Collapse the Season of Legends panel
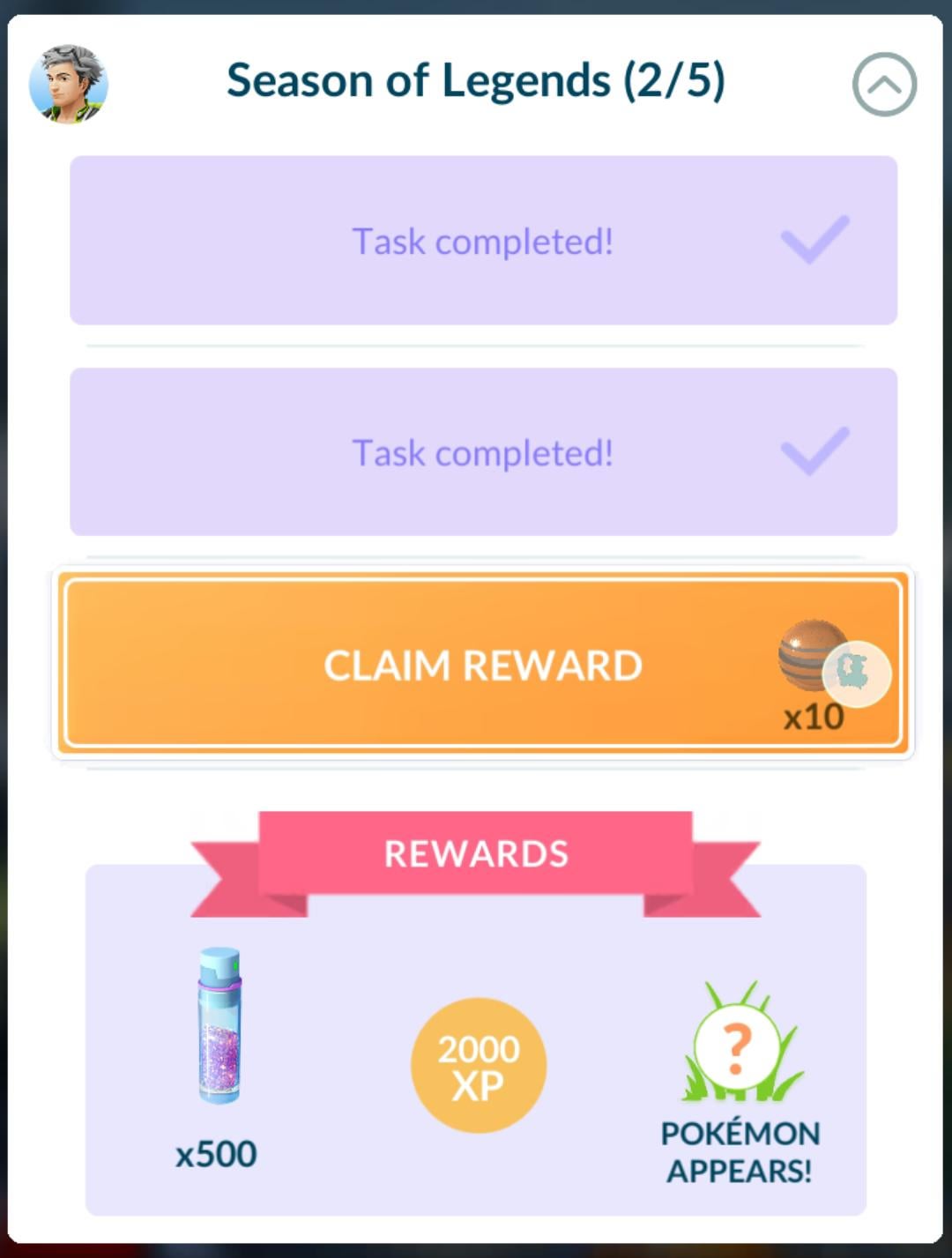This screenshot has width=952, height=1258. point(884,85)
